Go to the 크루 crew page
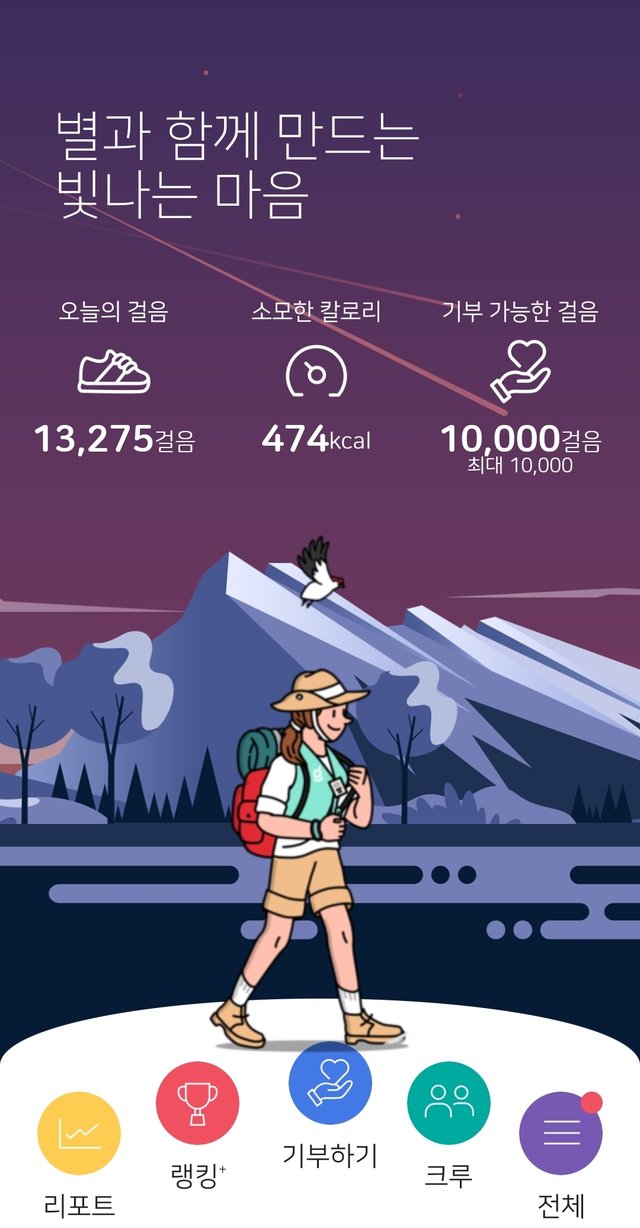The image size is (640, 1228). [448, 1103]
